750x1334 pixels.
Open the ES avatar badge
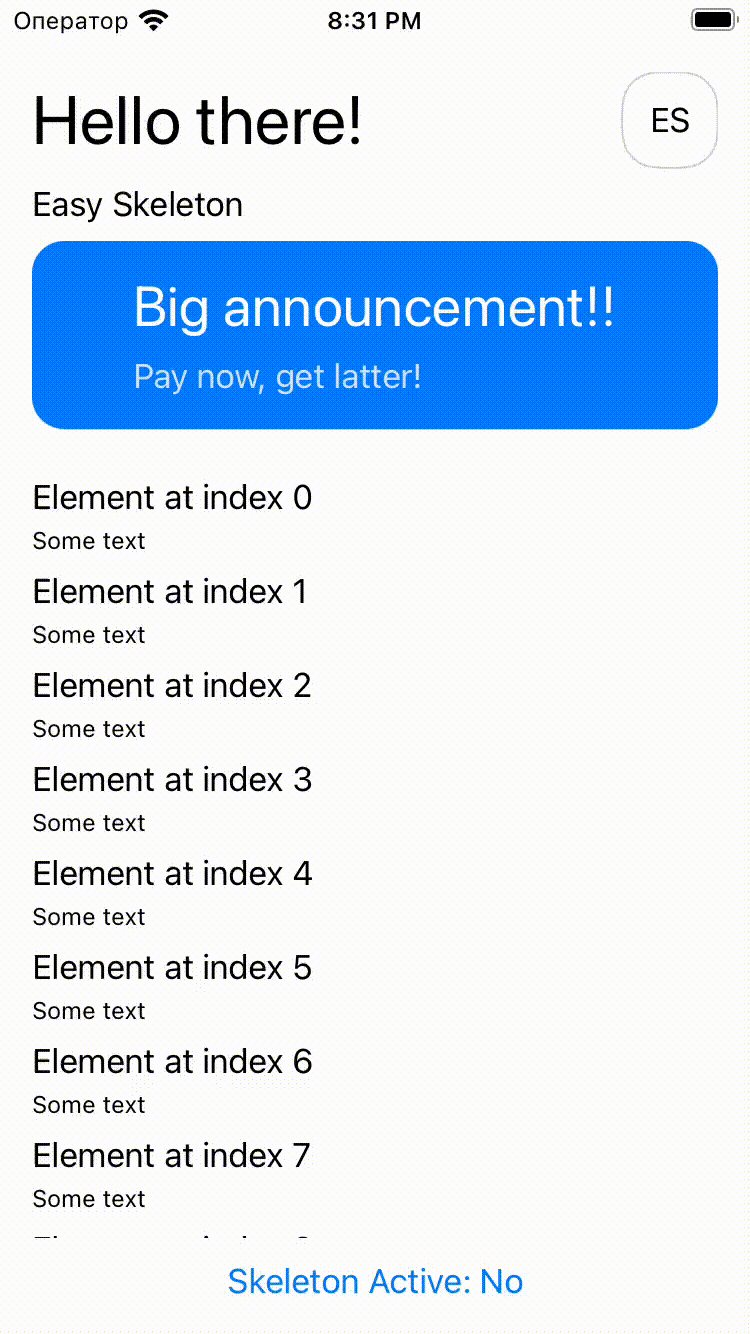(x=670, y=120)
